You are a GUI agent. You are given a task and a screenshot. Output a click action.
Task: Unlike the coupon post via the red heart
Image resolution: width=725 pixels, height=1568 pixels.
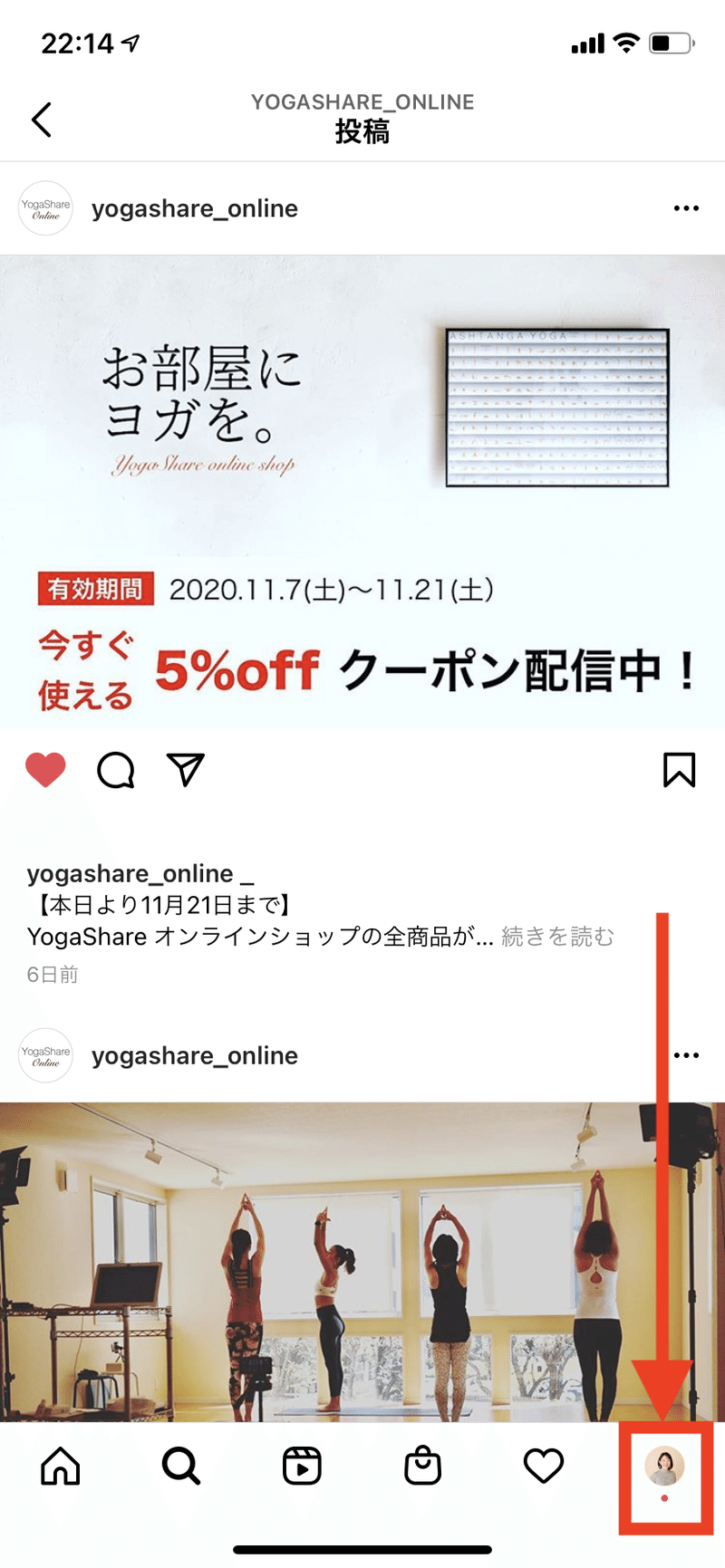tap(45, 770)
